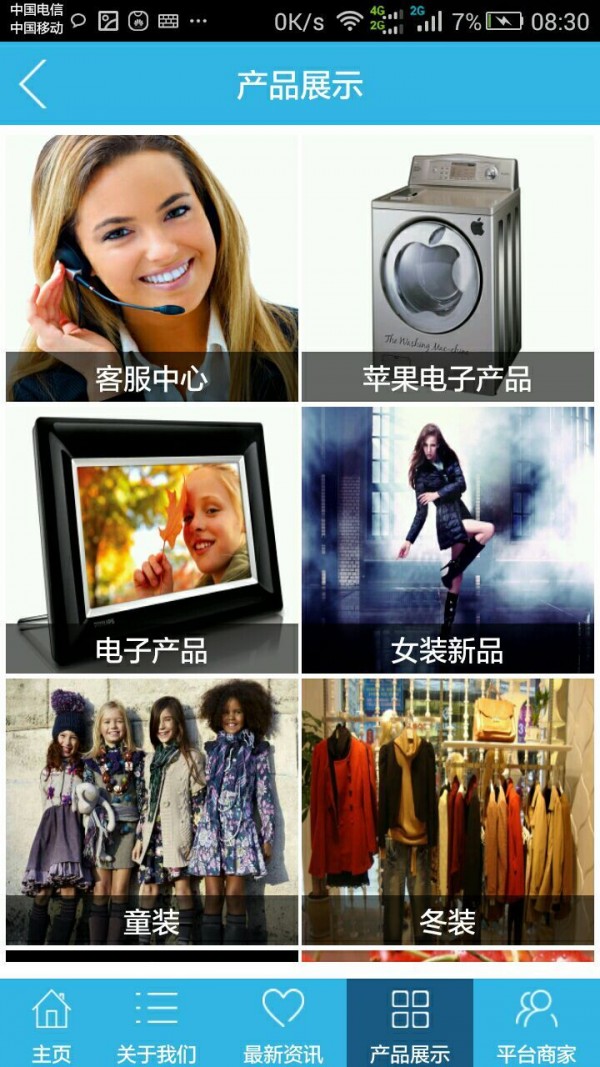Open the 客服中心 tile
This screenshot has width=600, height=1067.
coord(152,268)
